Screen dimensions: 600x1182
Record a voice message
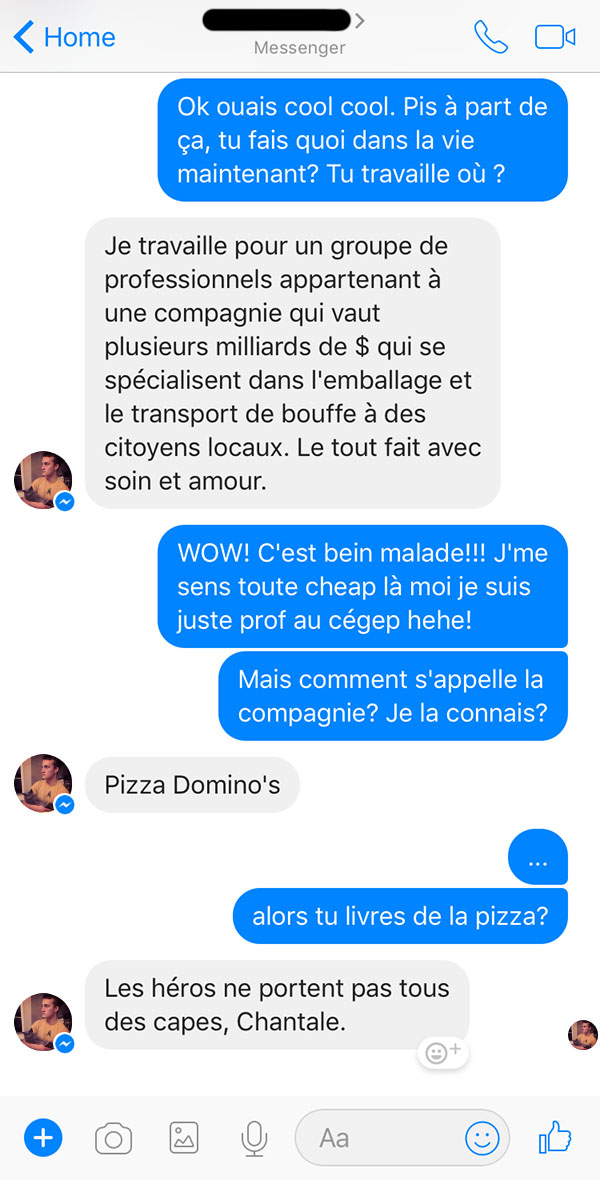[254, 1138]
